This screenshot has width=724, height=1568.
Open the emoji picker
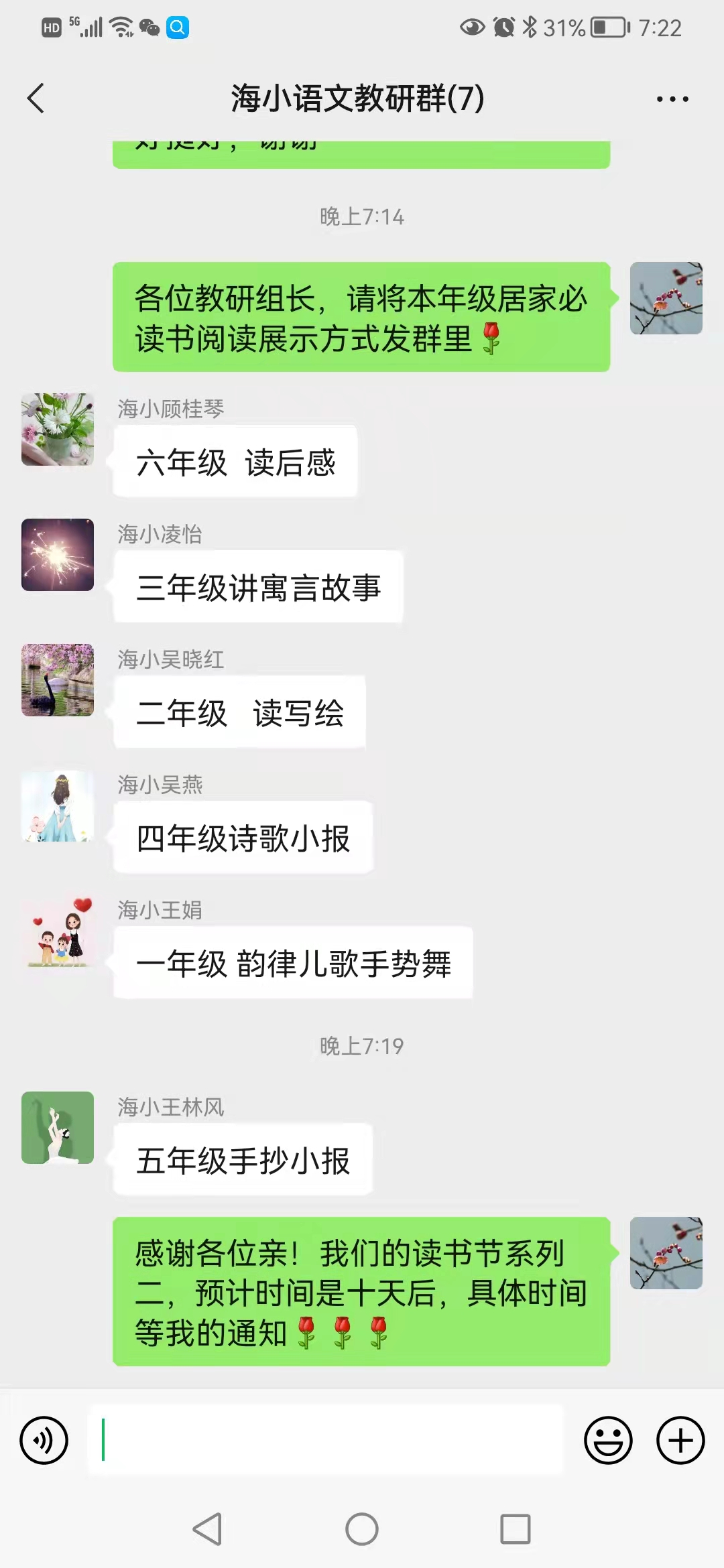[608, 1440]
